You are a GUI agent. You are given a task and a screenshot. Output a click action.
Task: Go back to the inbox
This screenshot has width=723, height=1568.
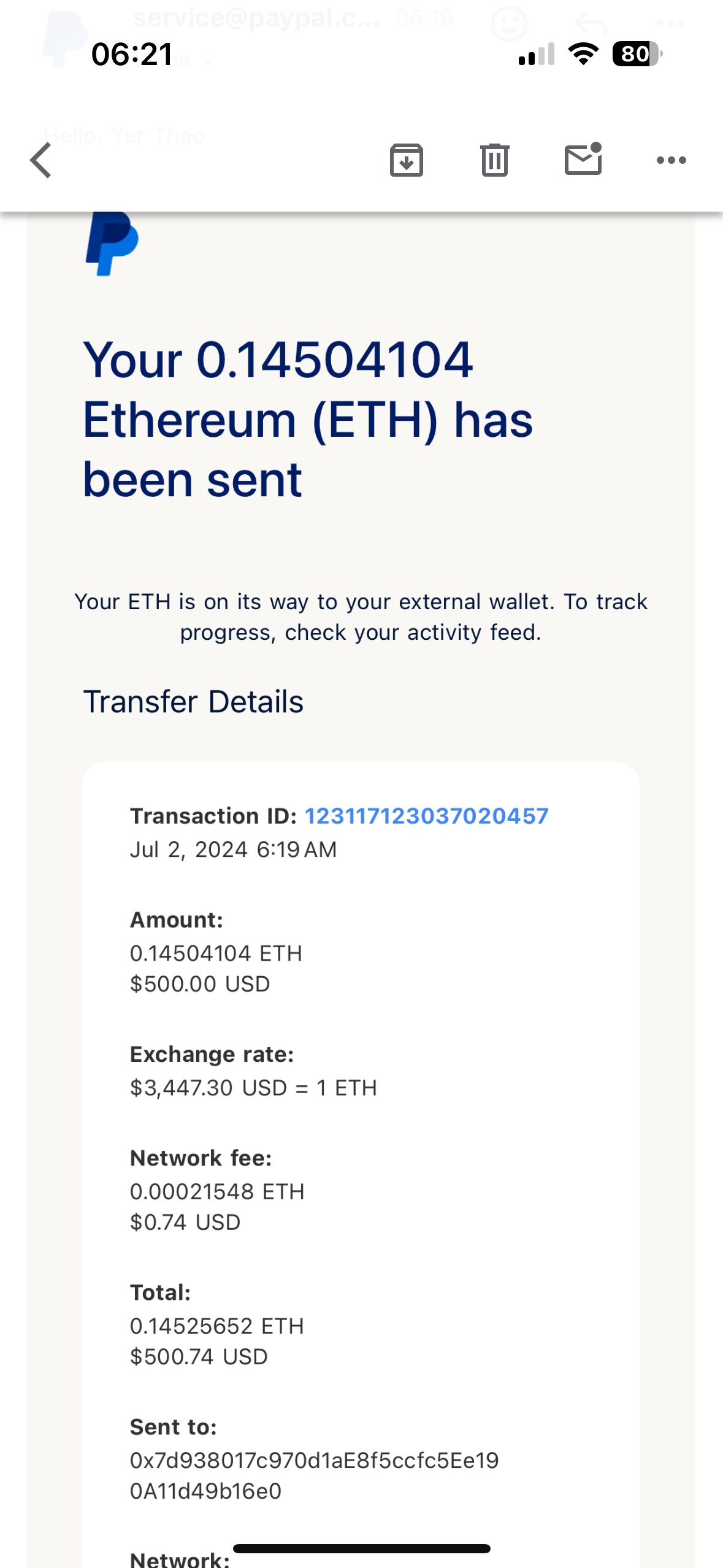[x=41, y=161]
